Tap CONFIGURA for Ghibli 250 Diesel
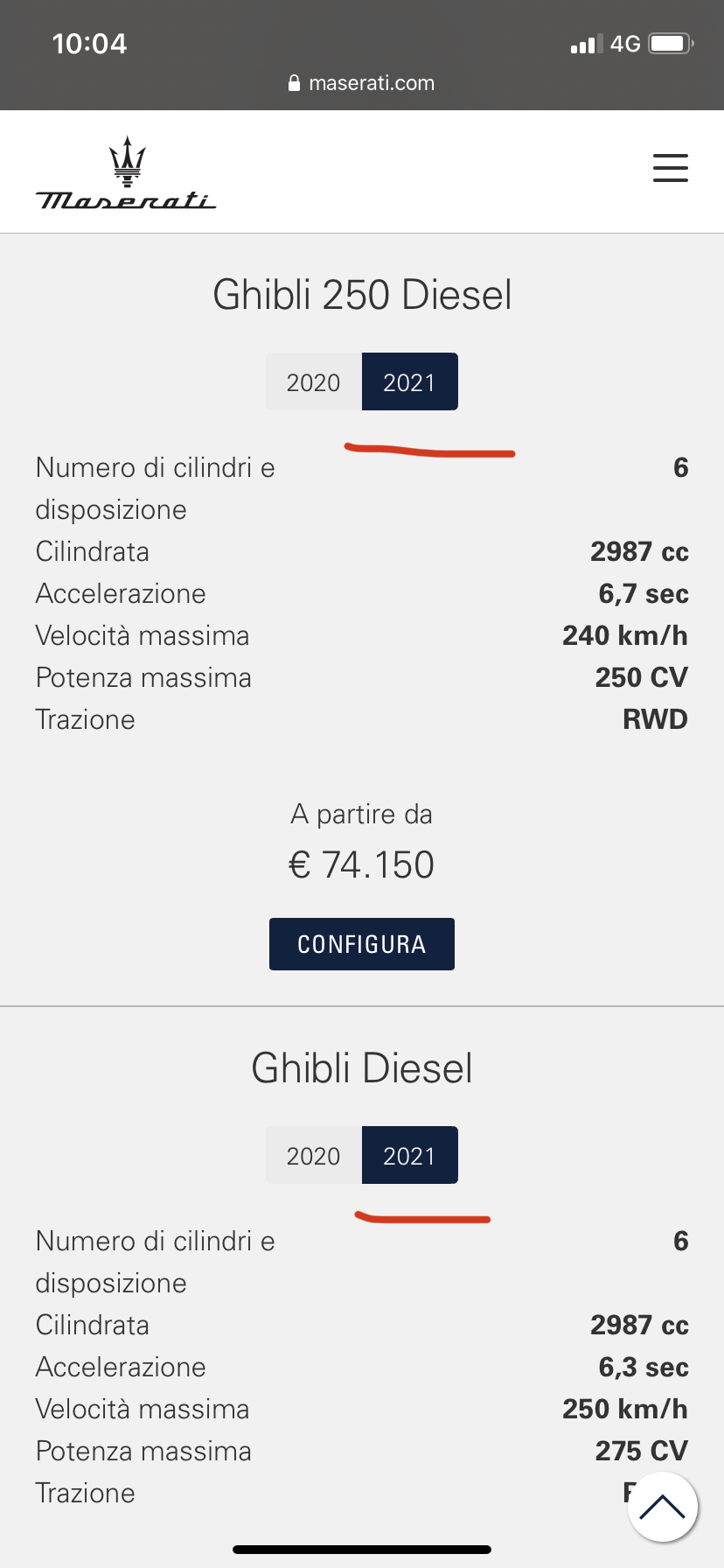 click(362, 944)
